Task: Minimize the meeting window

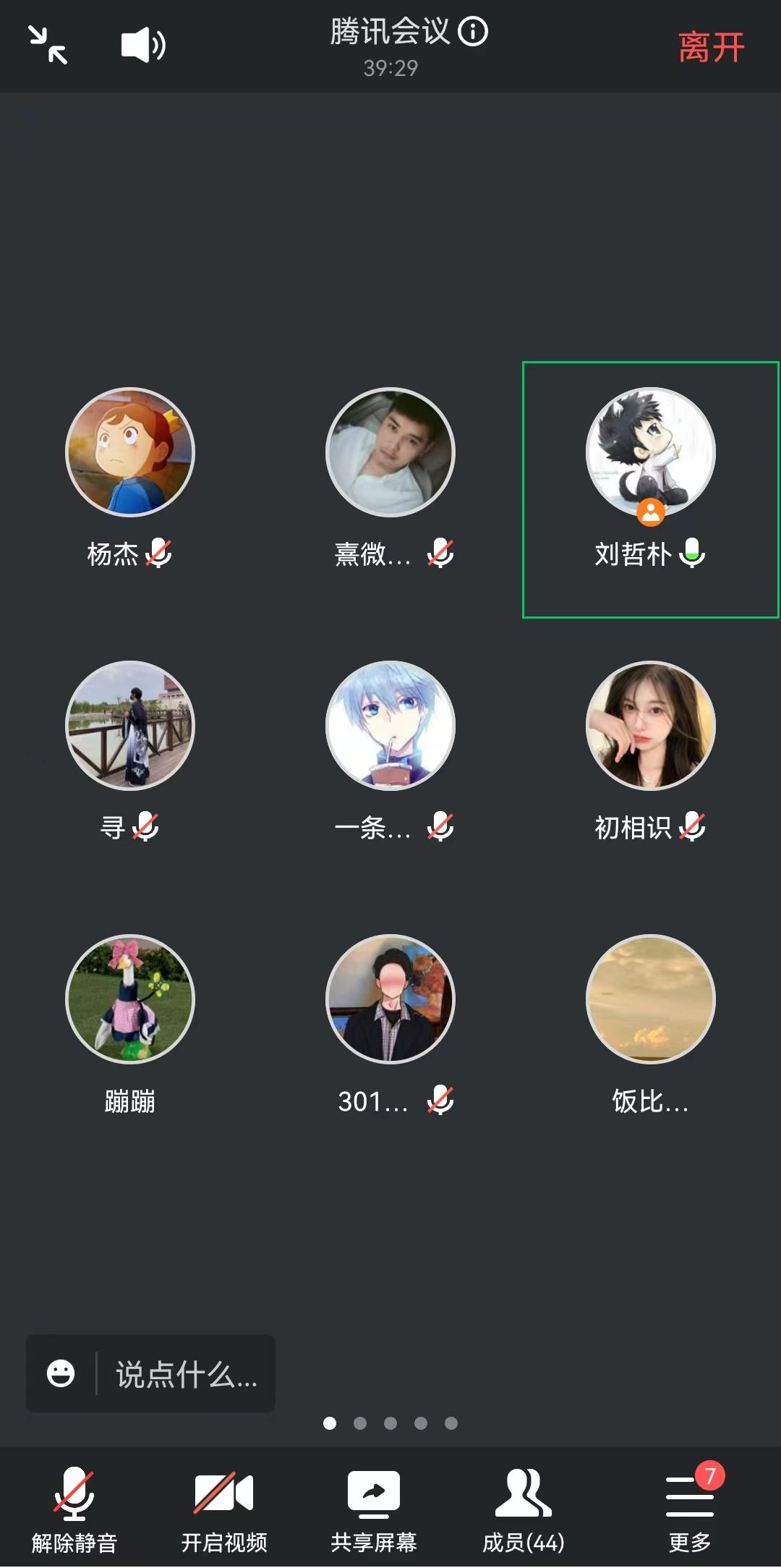Action: (x=48, y=45)
